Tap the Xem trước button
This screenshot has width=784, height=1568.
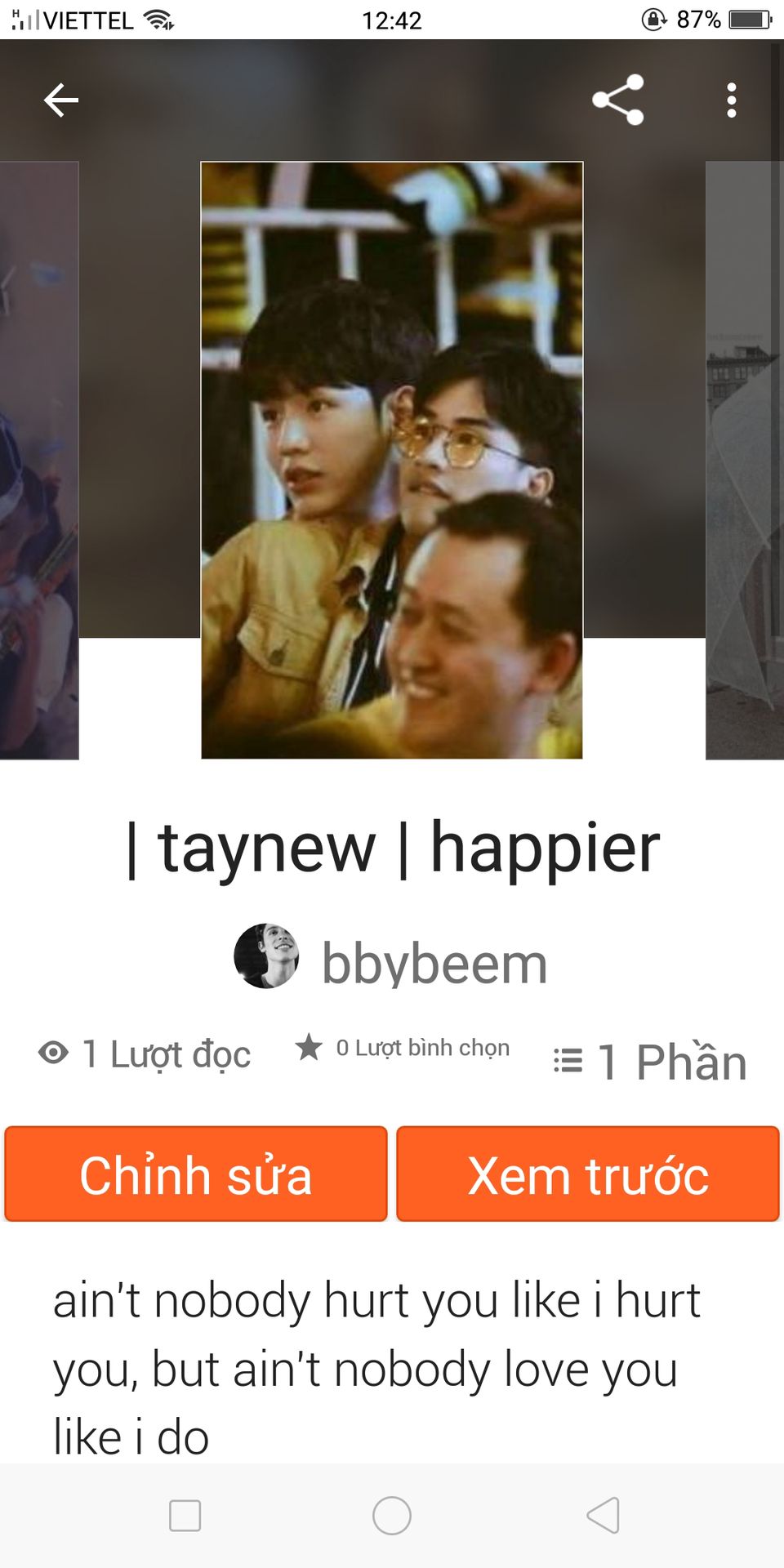click(x=588, y=1174)
